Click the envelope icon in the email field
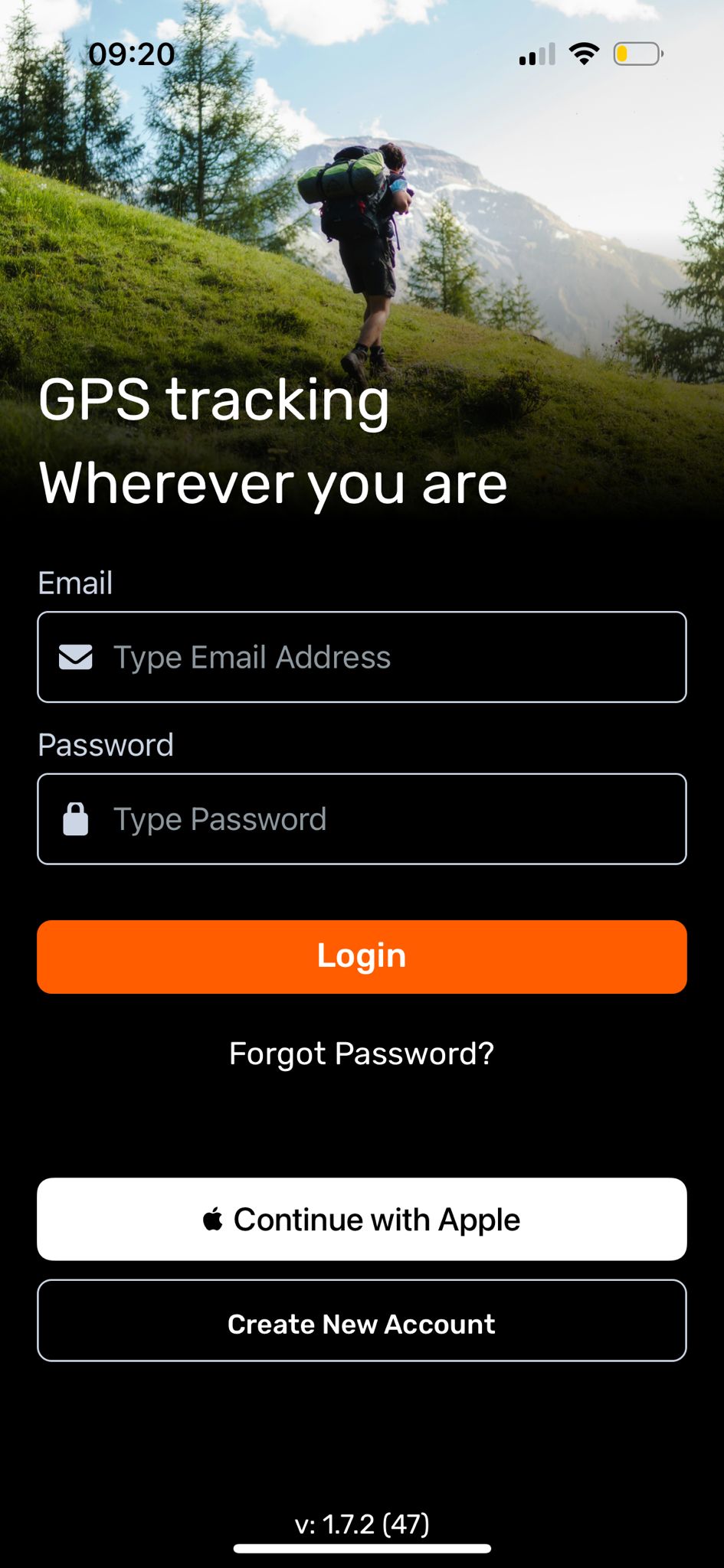This screenshot has width=724, height=1568. 76,657
